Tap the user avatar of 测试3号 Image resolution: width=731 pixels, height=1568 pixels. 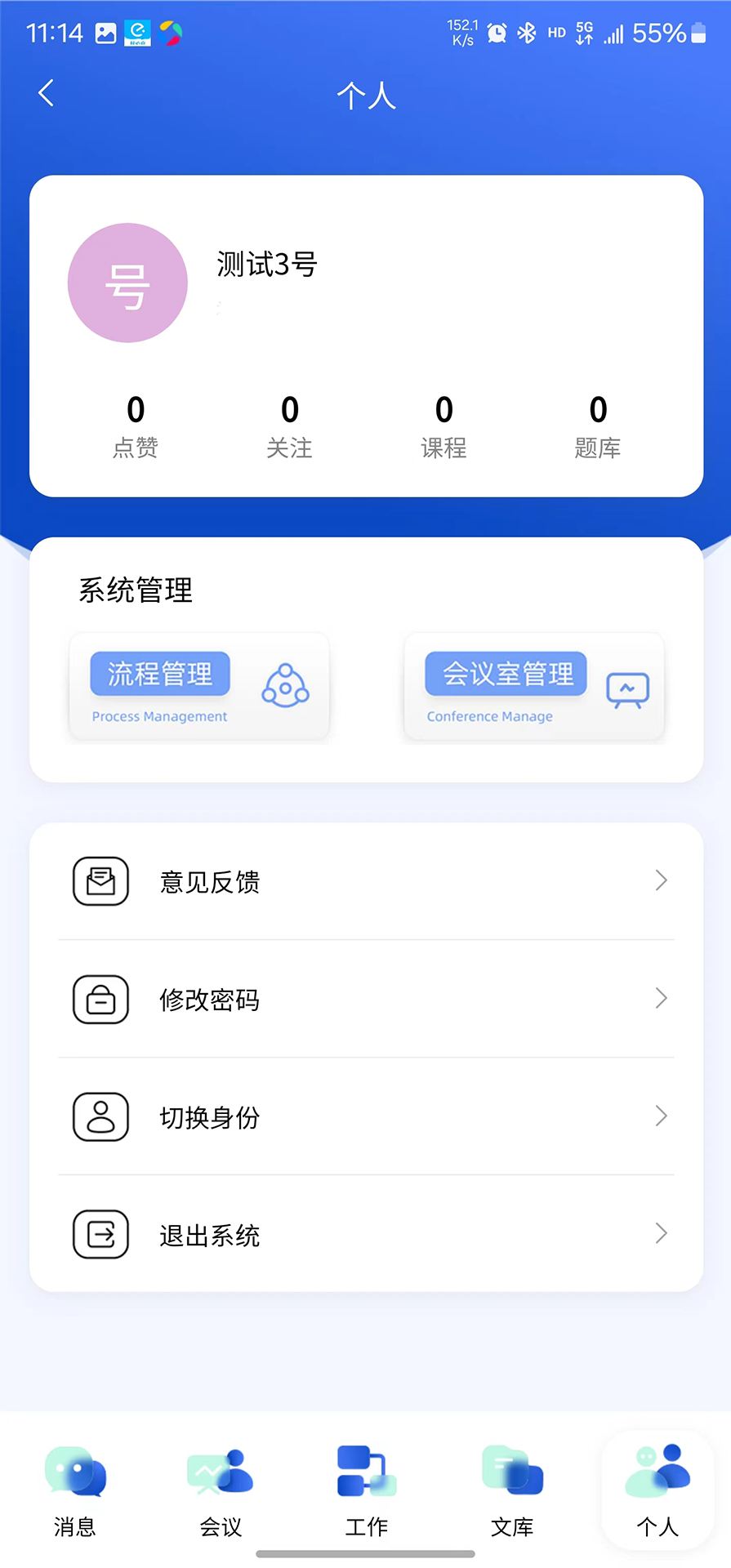pyautogui.click(x=127, y=282)
